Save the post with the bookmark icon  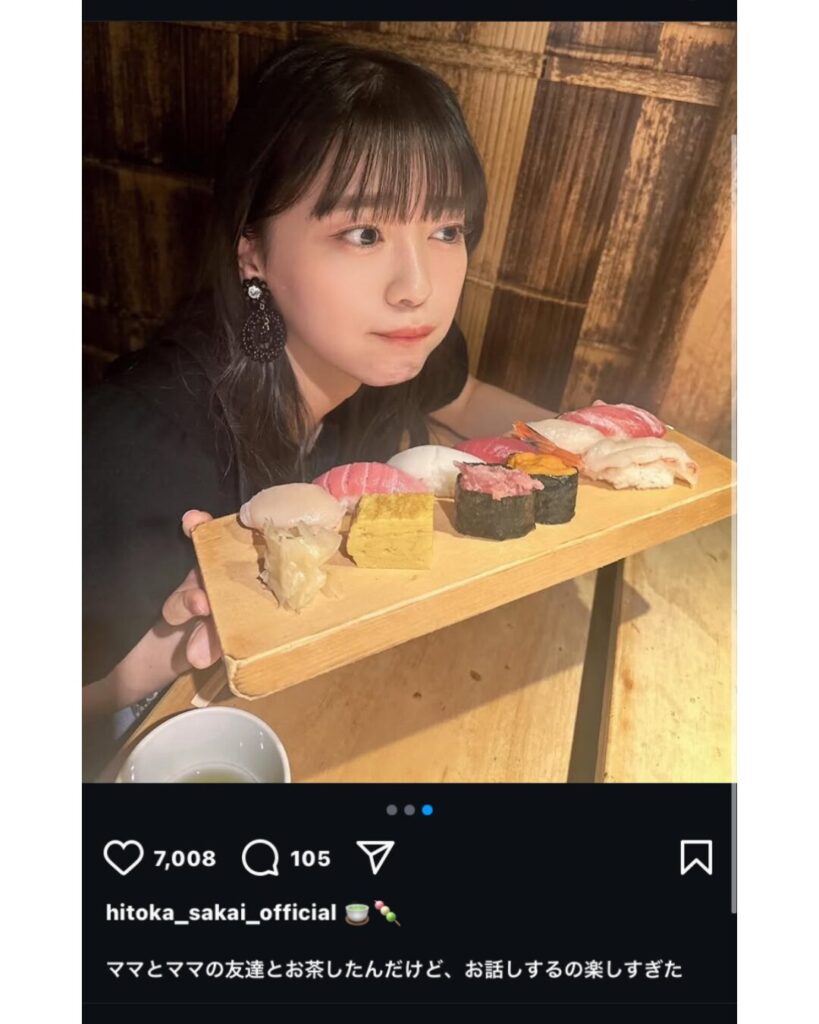(696, 857)
